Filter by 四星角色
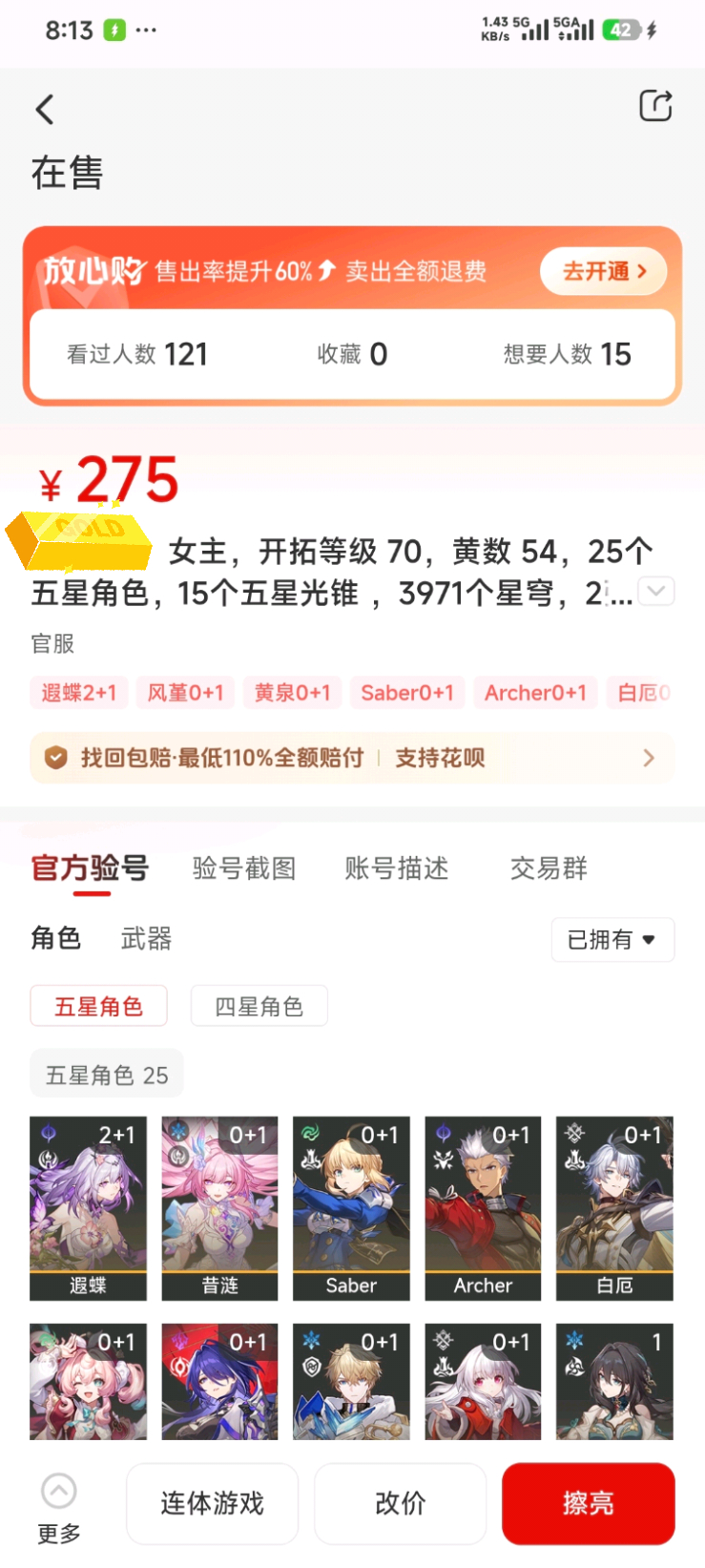The image size is (705, 1568). coord(259,1006)
